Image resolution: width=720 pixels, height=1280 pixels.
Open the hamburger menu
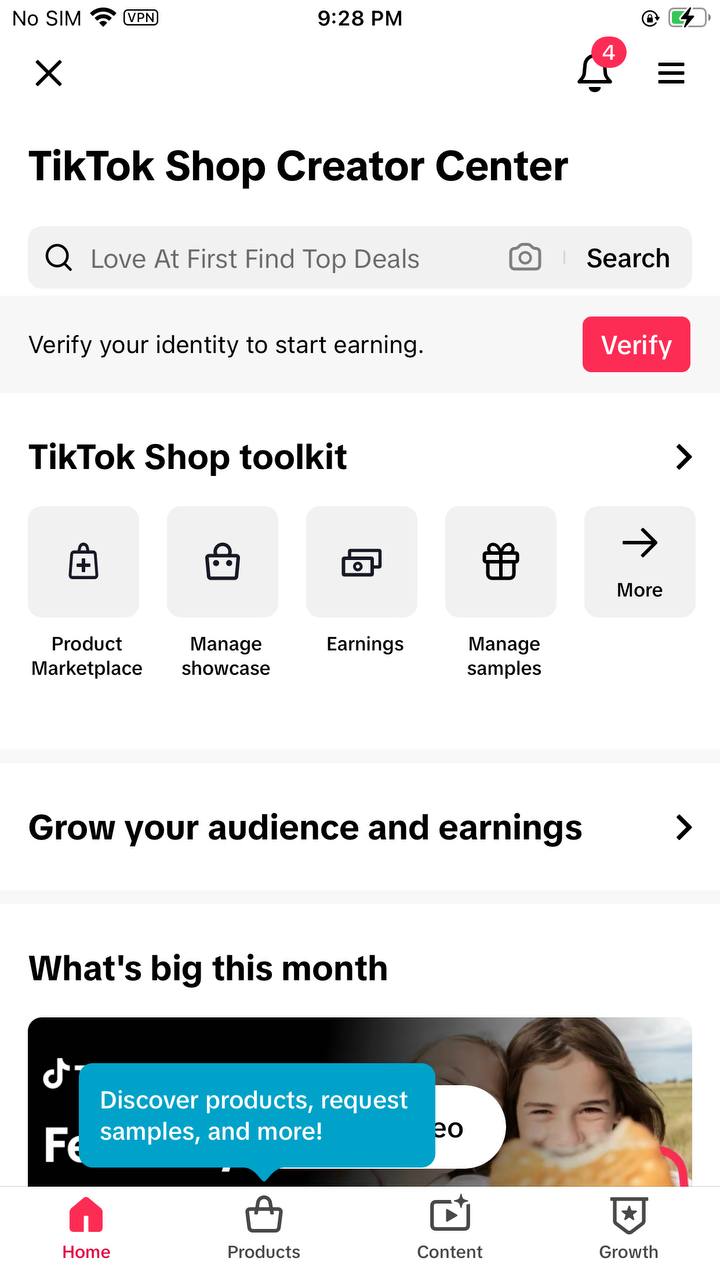tap(671, 73)
